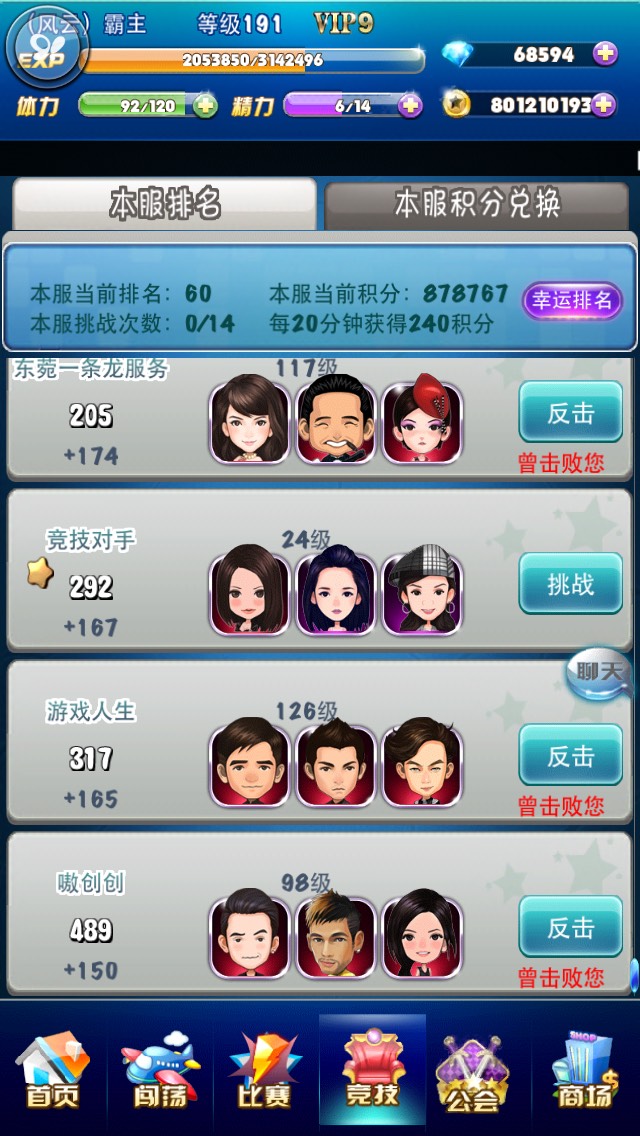Challenge 竞技对手 with 挑战 button
Viewport: 640px width, 1136px height.
pyautogui.click(x=570, y=584)
